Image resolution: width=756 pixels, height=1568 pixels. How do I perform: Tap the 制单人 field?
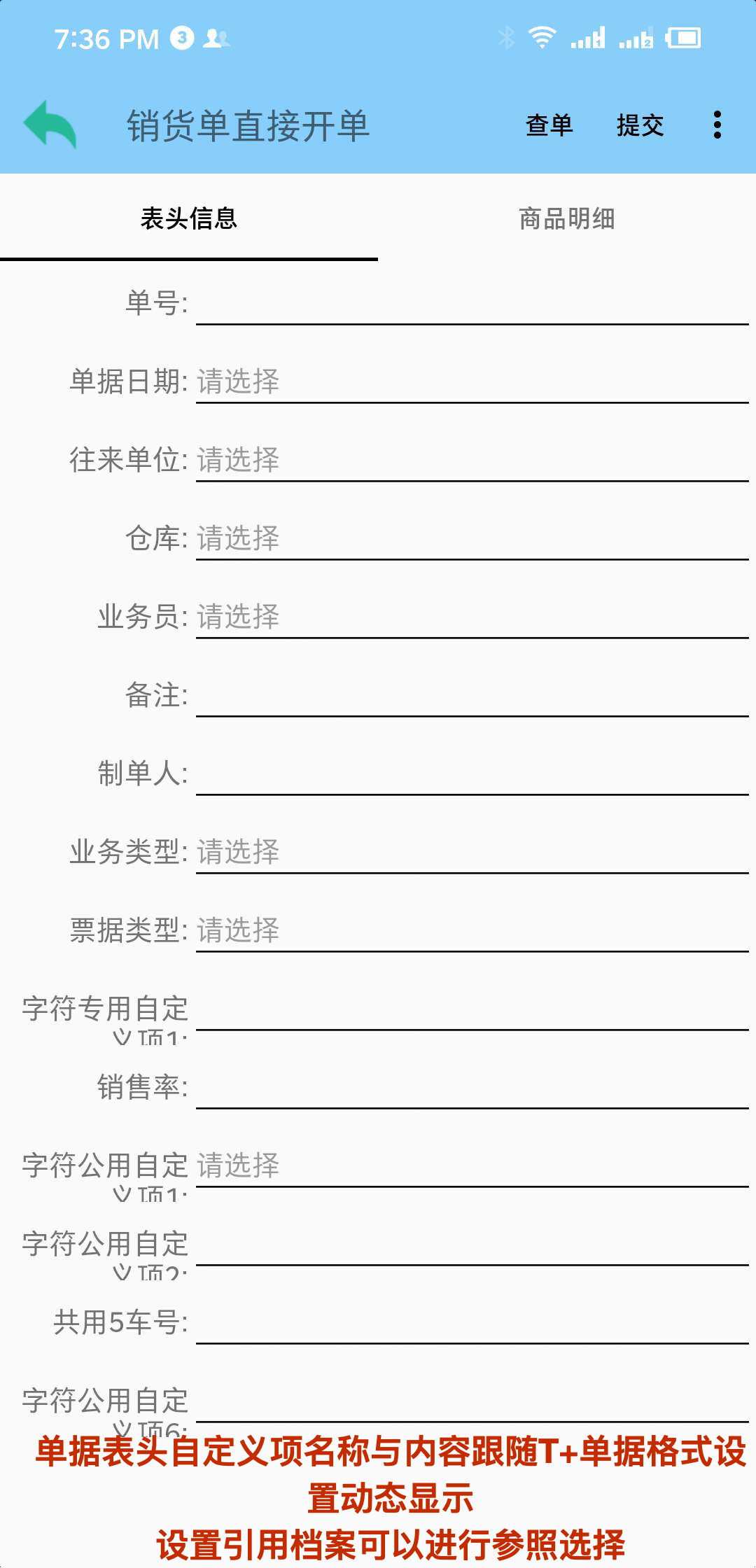[472, 774]
